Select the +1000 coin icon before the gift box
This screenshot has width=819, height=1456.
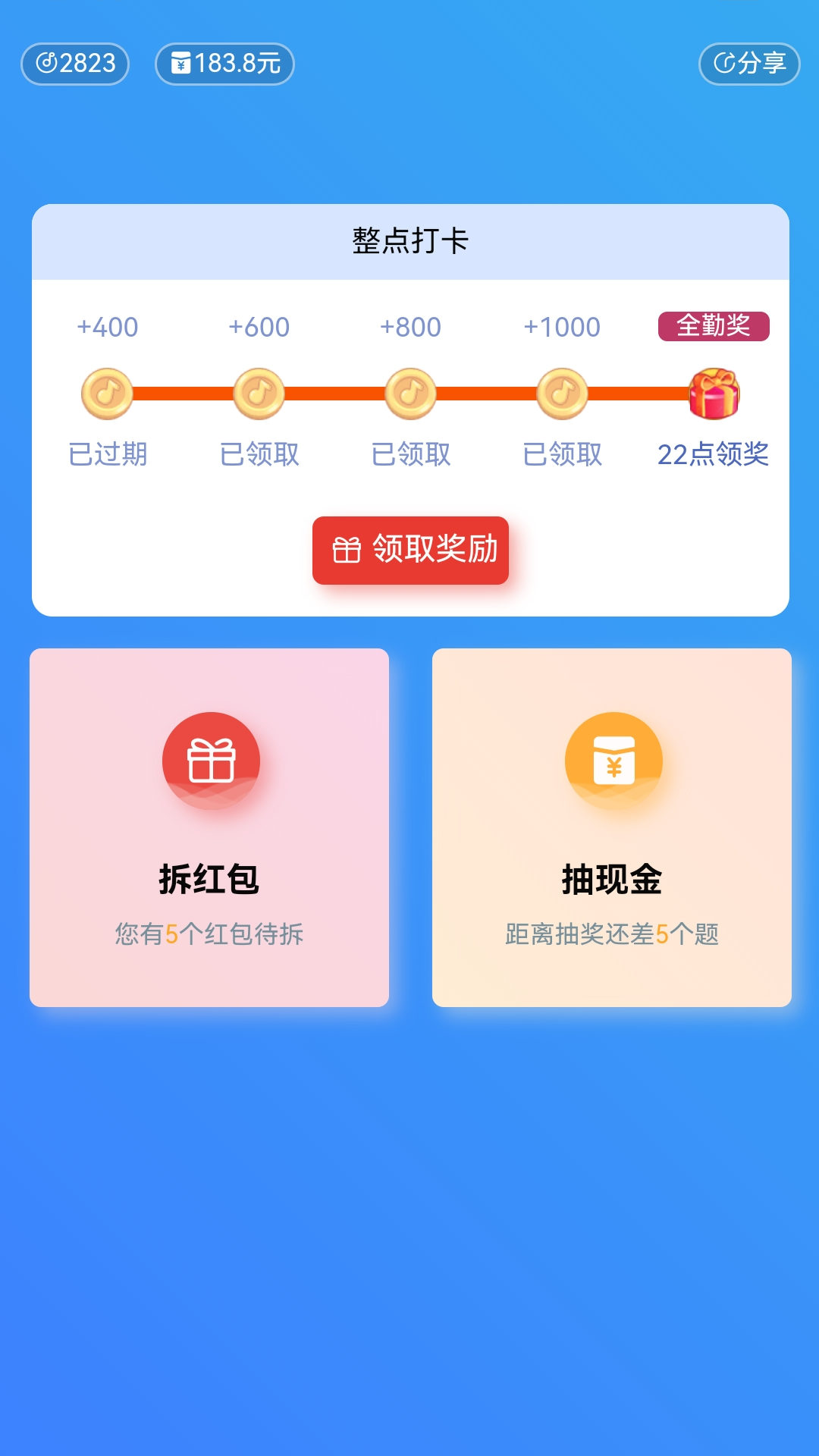tap(561, 393)
